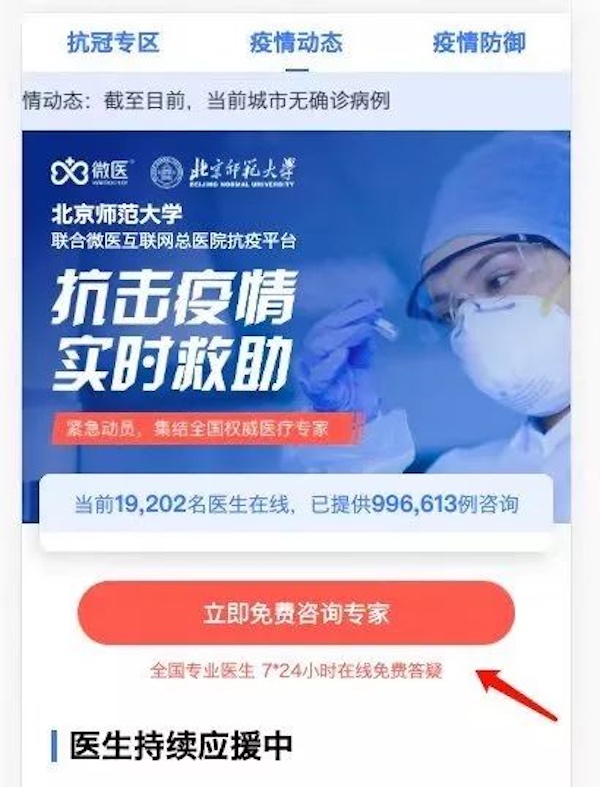Open the 疫情防御 tab
The image size is (600, 787).
(x=478, y=42)
